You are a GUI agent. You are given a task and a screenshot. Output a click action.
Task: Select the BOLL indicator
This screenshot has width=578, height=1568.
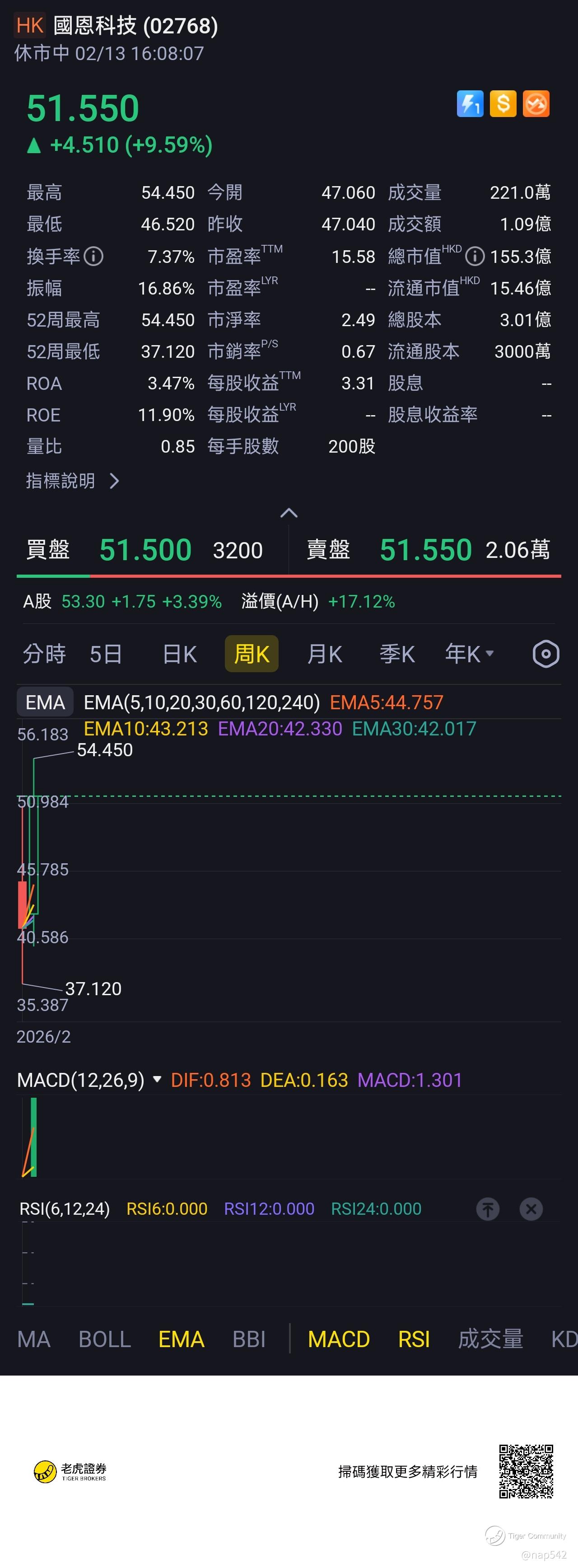pyautogui.click(x=105, y=1339)
